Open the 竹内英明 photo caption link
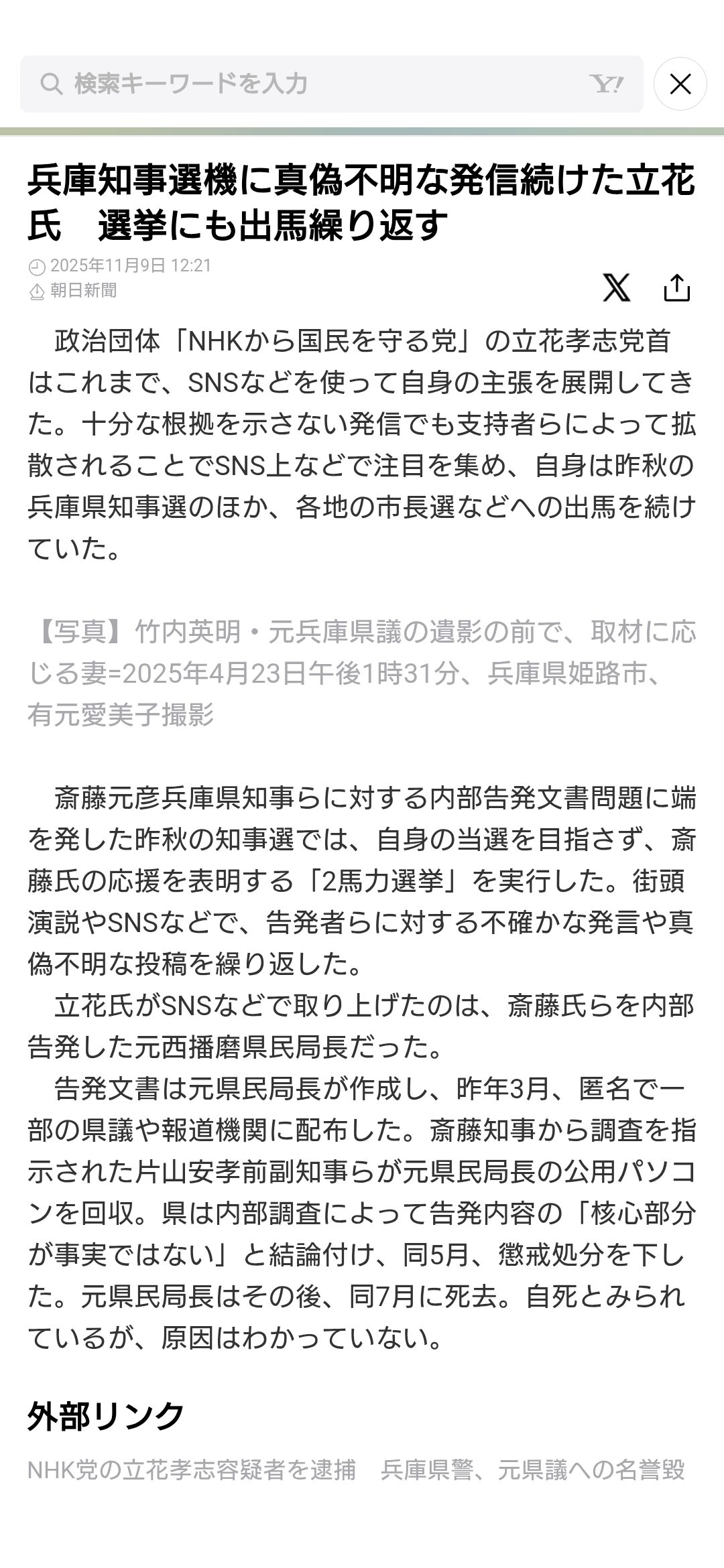The height and width of the screenshot is (1568, 724). 362,673
